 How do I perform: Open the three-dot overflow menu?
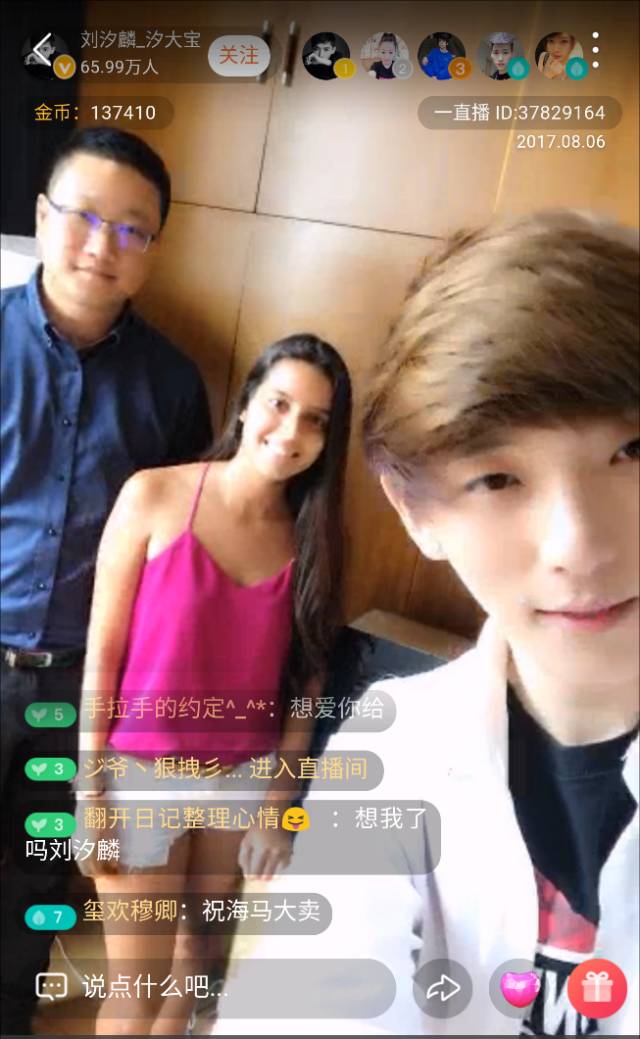point(595,50)
